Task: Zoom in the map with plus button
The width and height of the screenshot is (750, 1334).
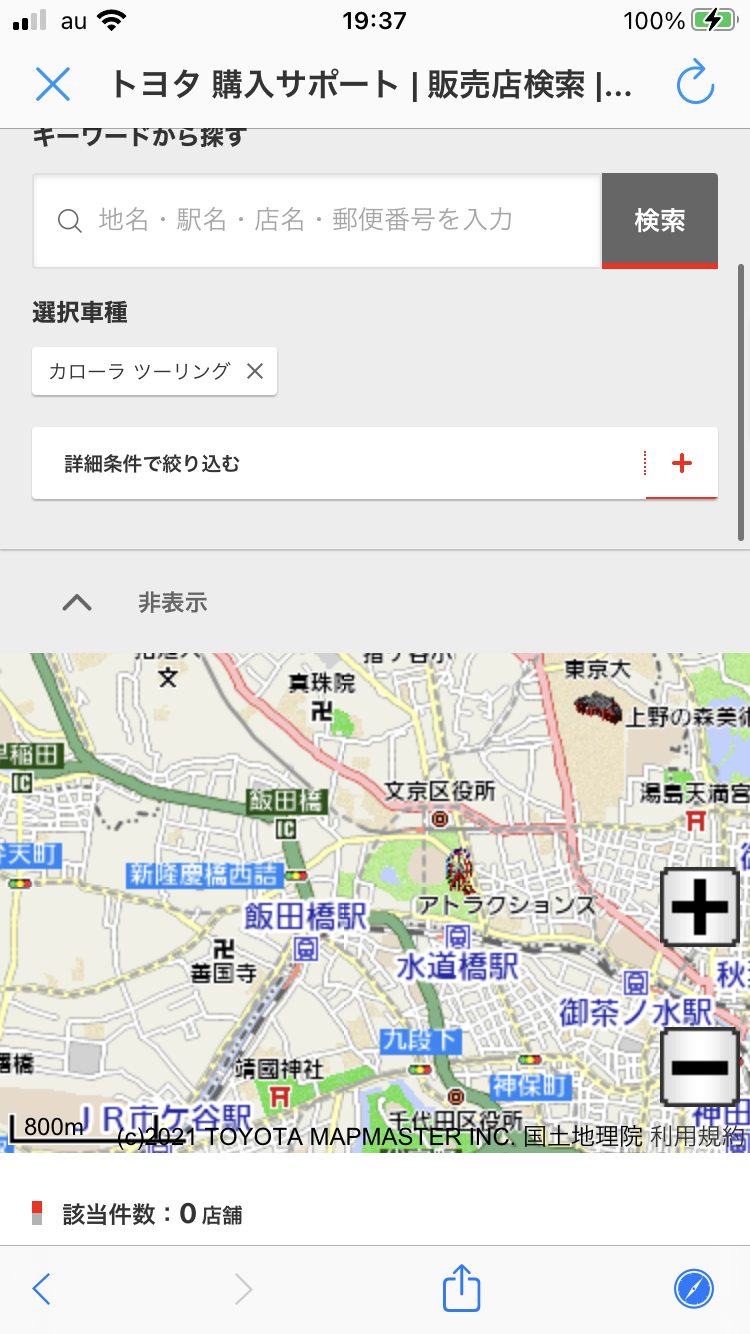Action: (700, 907)
